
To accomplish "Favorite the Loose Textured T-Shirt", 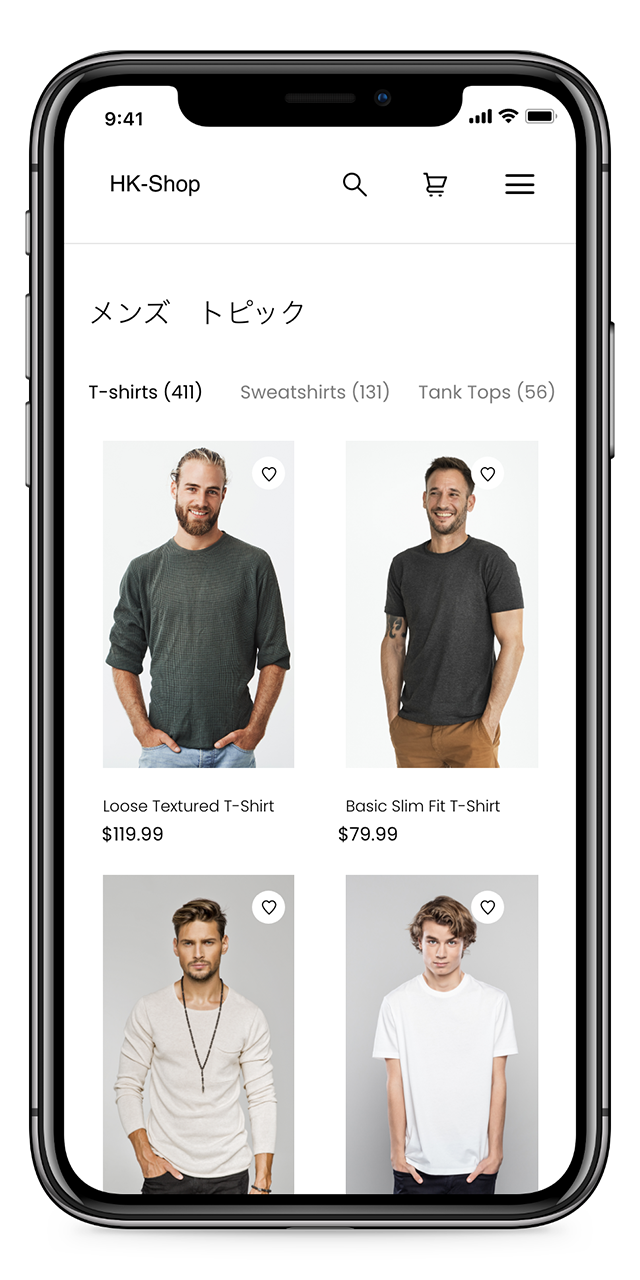I will (x=268, y=473).
